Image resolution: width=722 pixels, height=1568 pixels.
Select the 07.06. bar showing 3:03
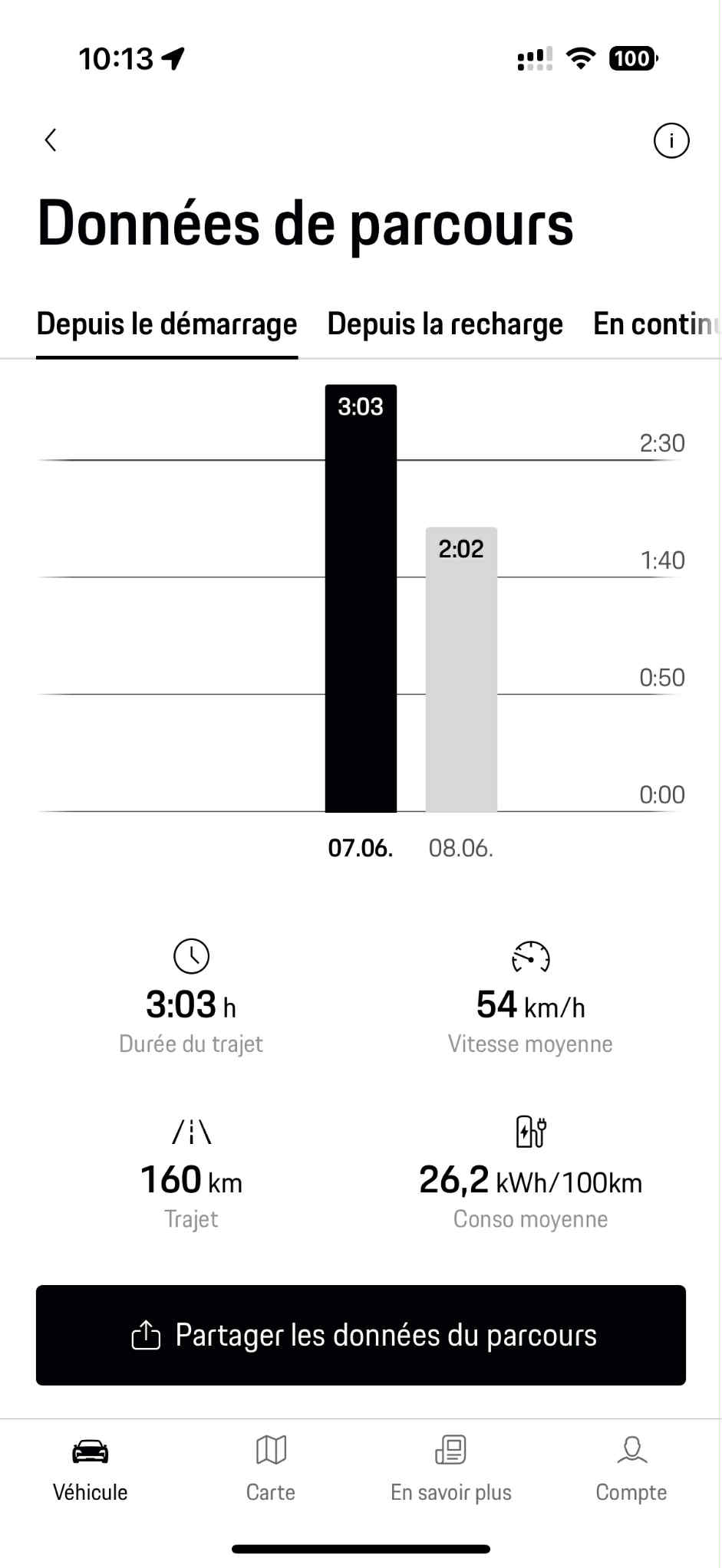[x=361, y=598]
